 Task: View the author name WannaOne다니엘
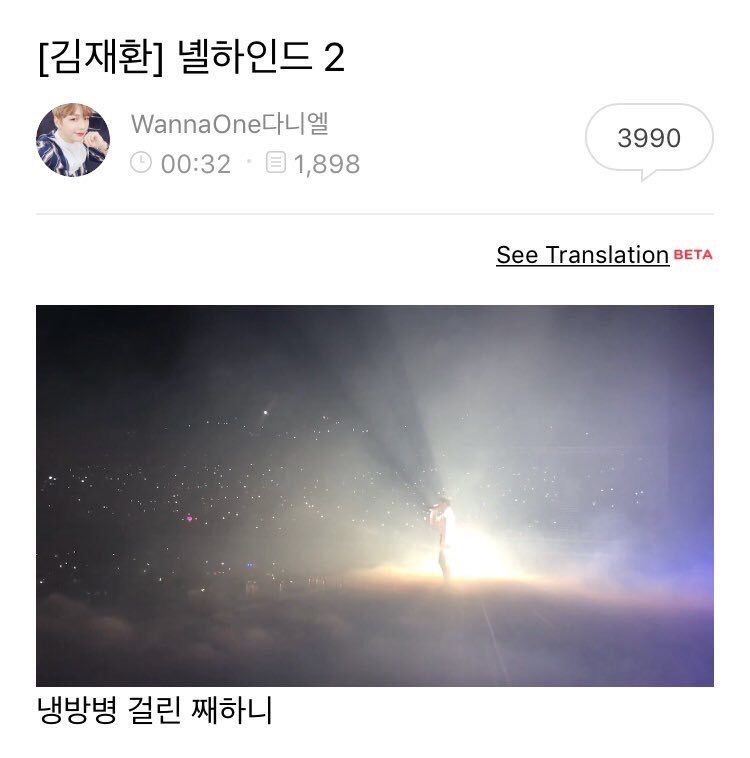230,124
